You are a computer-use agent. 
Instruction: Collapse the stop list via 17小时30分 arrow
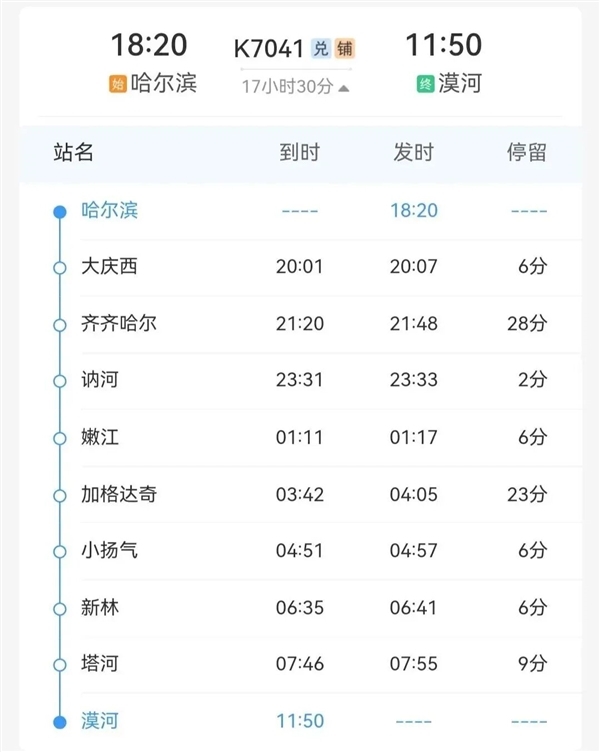343,87
